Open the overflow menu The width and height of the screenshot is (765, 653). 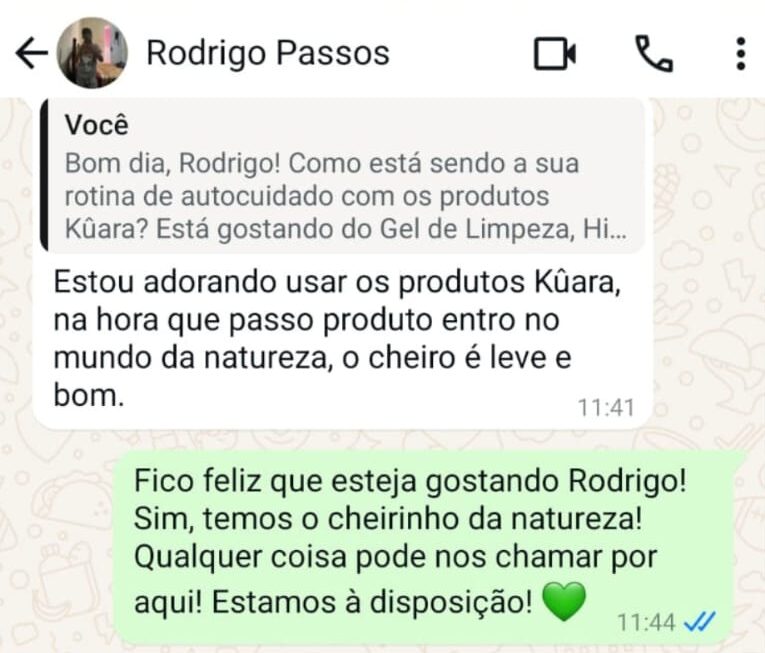[740, 53]
